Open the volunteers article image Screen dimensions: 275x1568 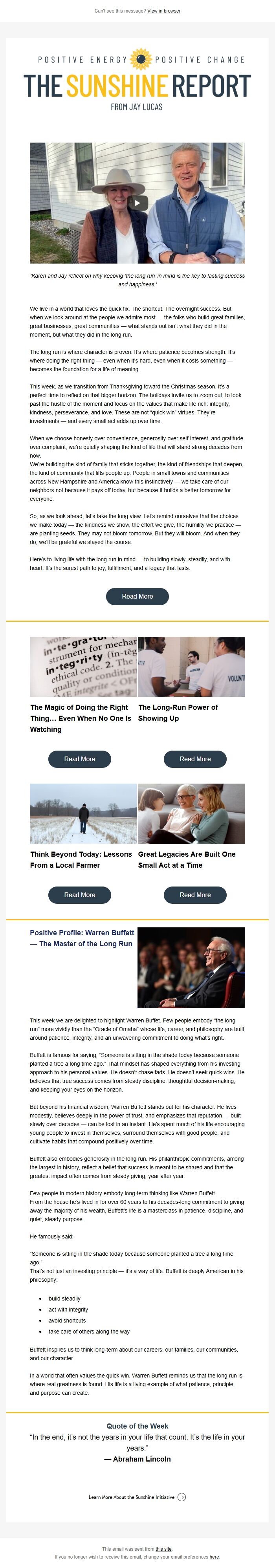coord(192,667)
